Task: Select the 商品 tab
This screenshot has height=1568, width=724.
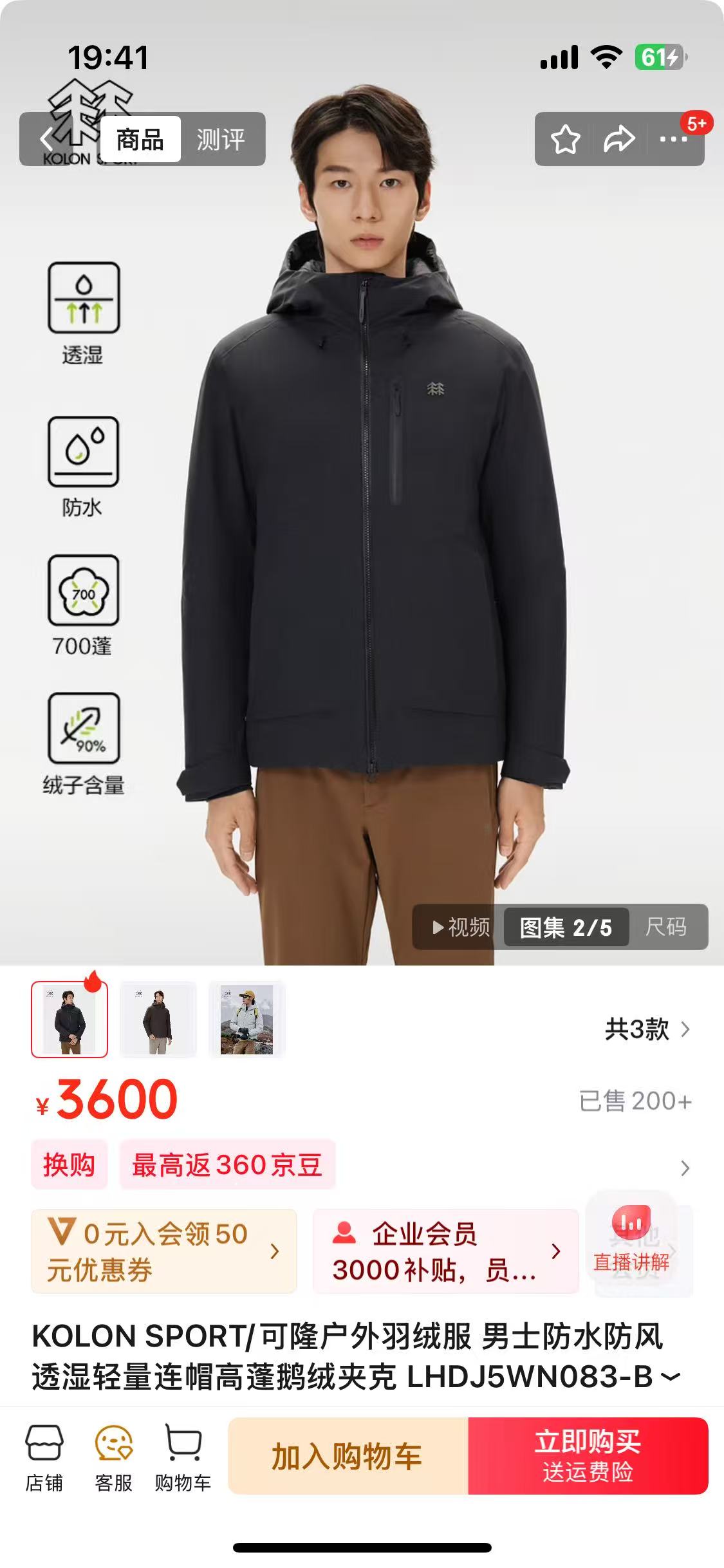Action: pos(140,139)
